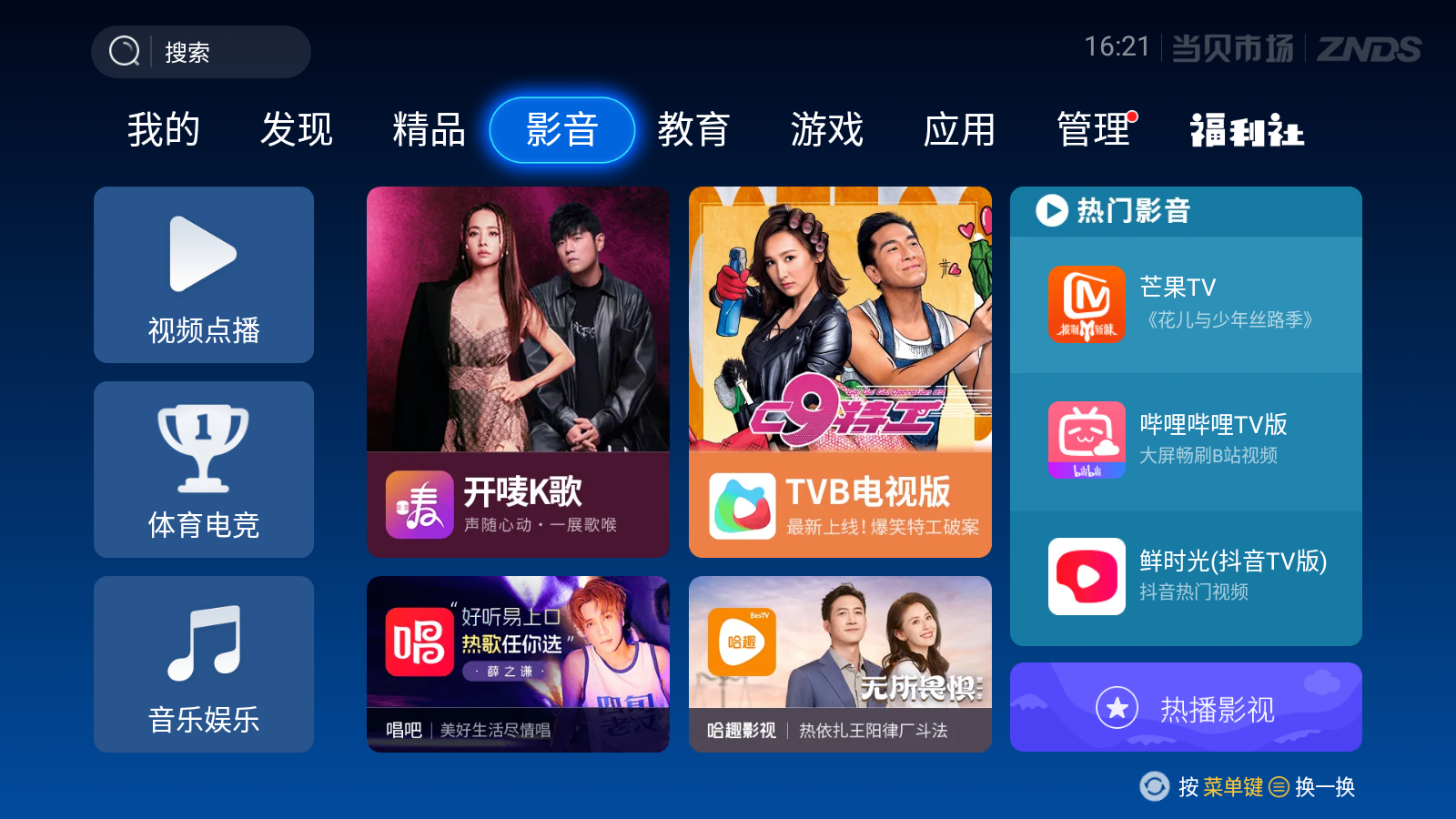Screen dimensions: 1456x819
Task: Open the 唱吧 app card
Action: pyautogui.click(x=518, y=664)
